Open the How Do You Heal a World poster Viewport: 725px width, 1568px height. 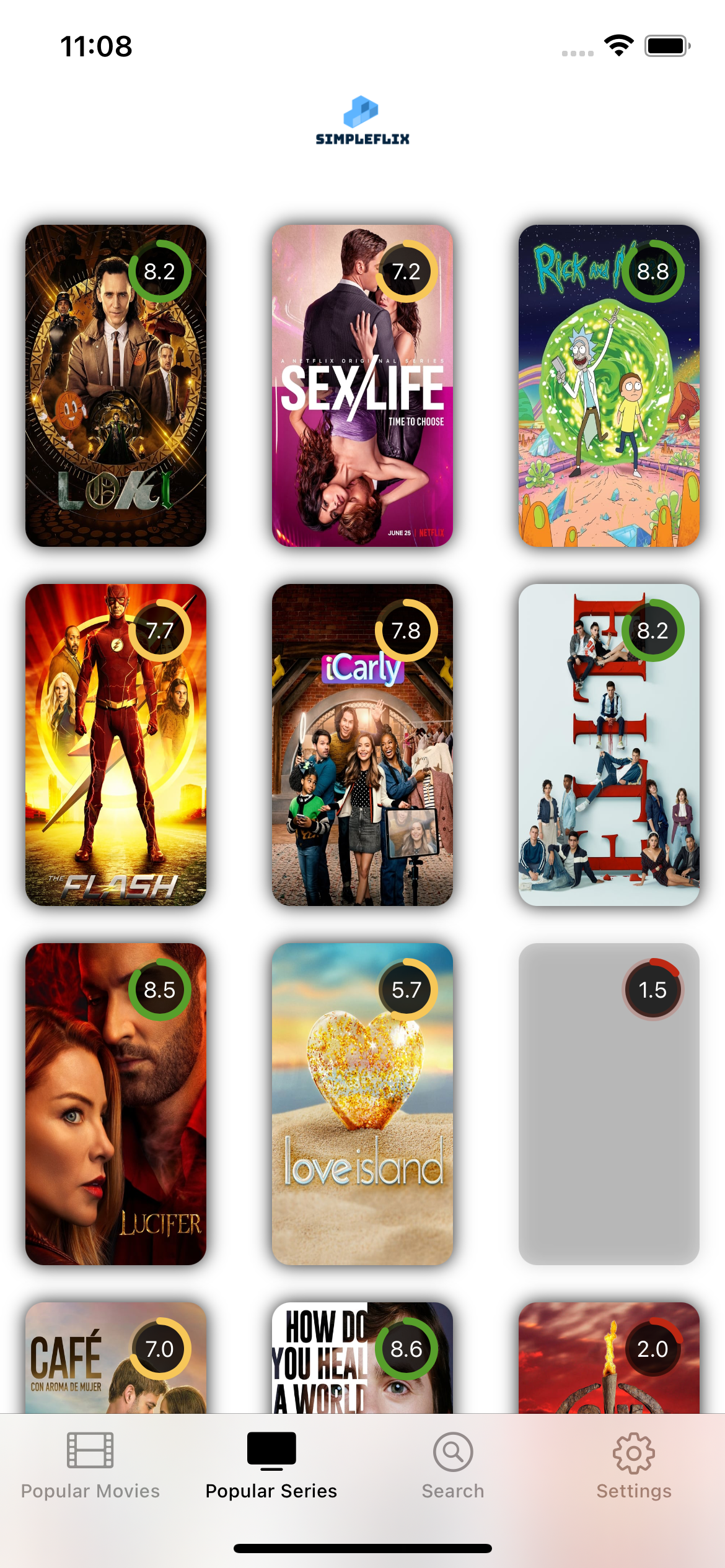pyautogui.click(x=362, y=1362)
